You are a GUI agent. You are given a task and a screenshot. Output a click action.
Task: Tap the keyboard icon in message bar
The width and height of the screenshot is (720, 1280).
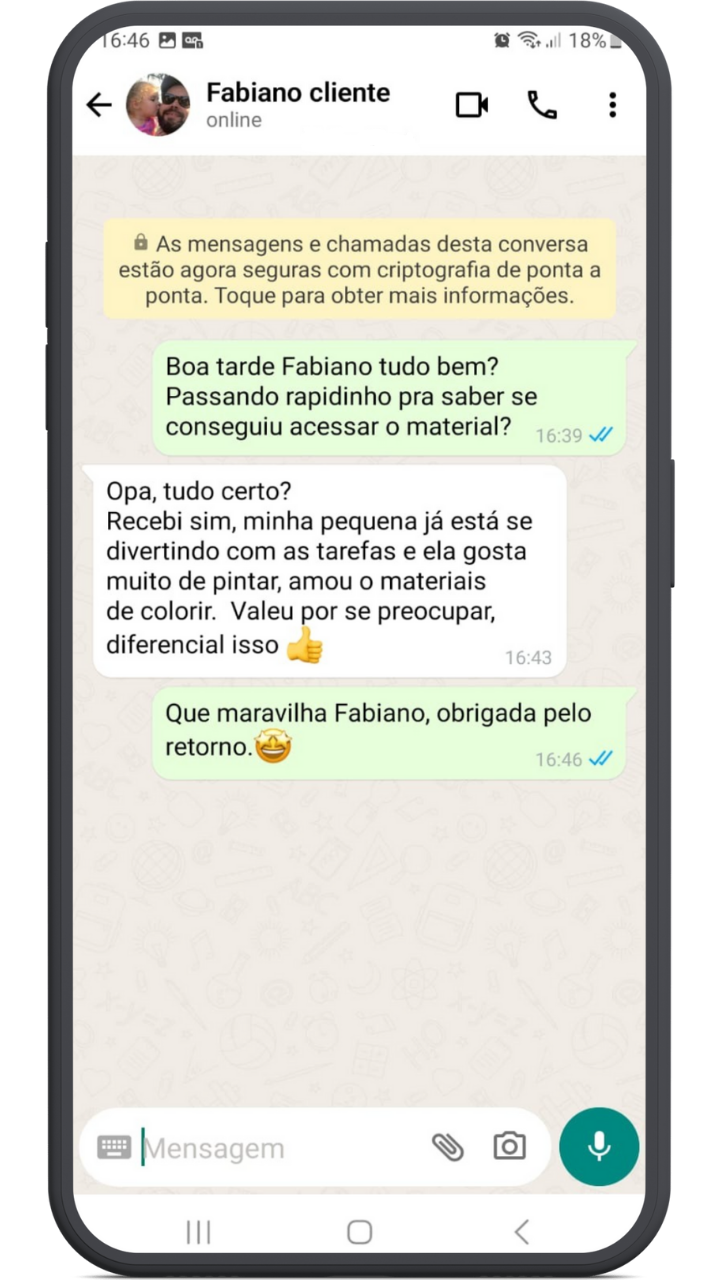[114, 1147]
